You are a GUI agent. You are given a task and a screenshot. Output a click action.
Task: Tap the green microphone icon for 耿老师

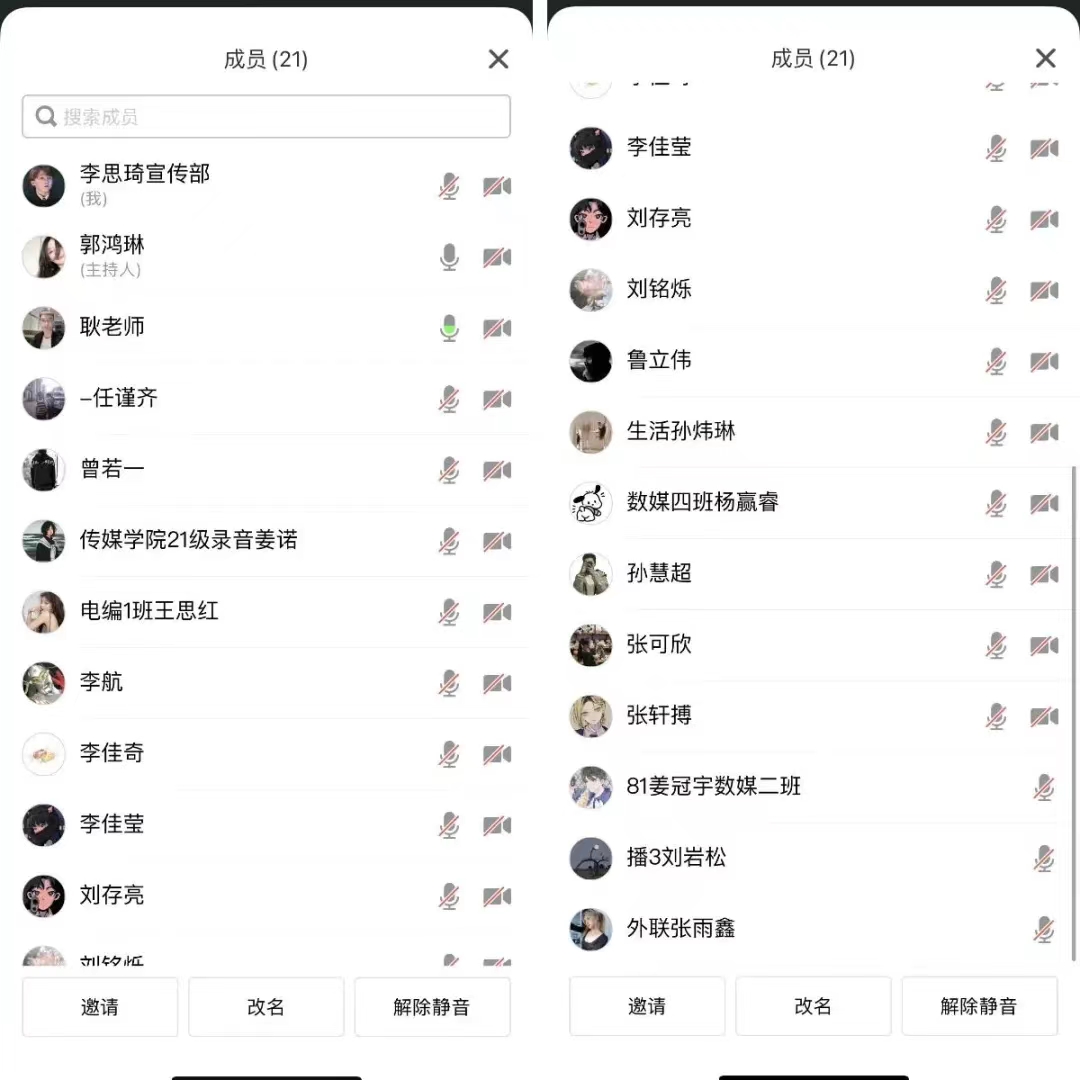449,328
